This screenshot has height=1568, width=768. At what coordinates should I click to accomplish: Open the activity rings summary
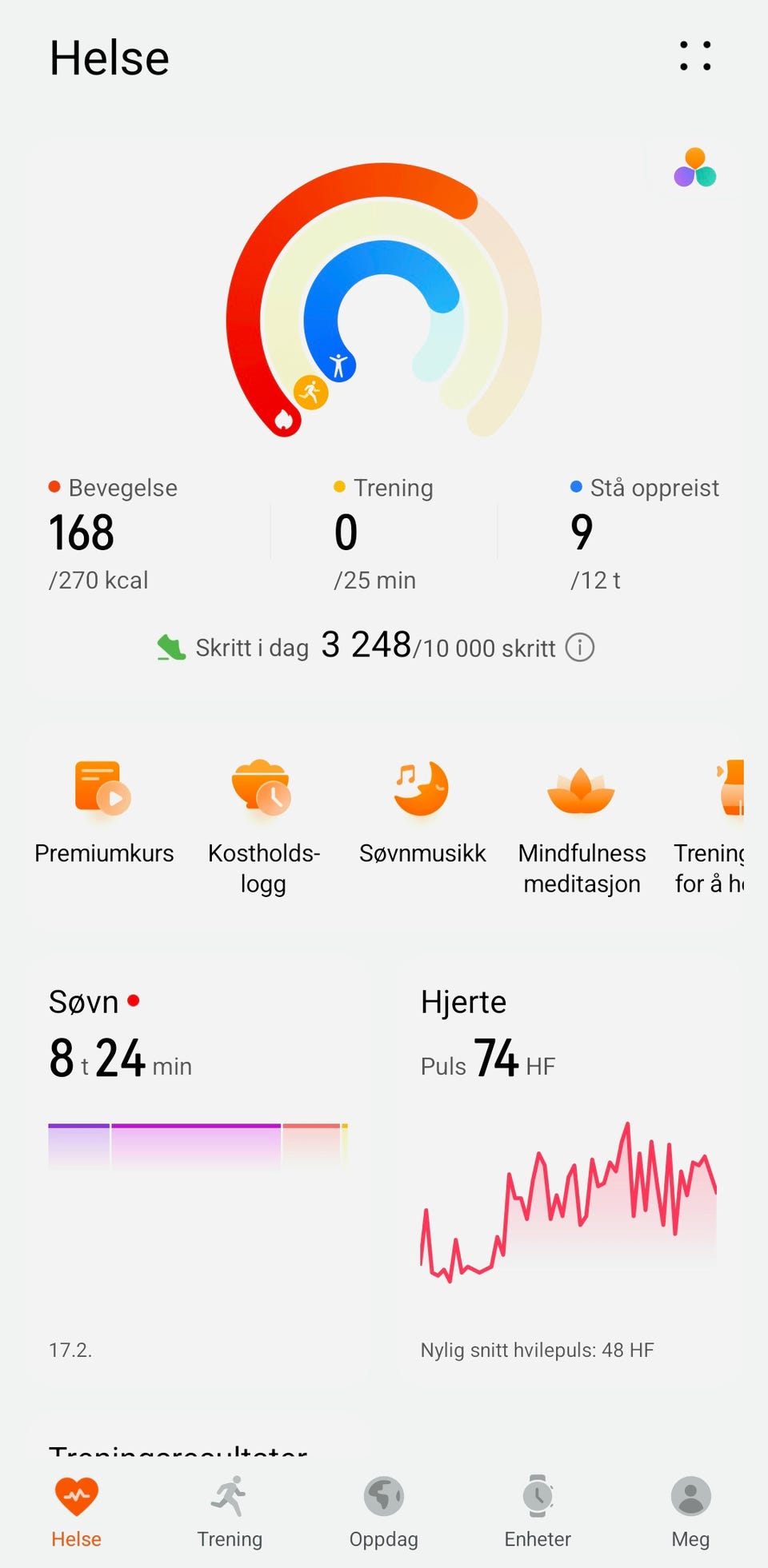point(384,300)
